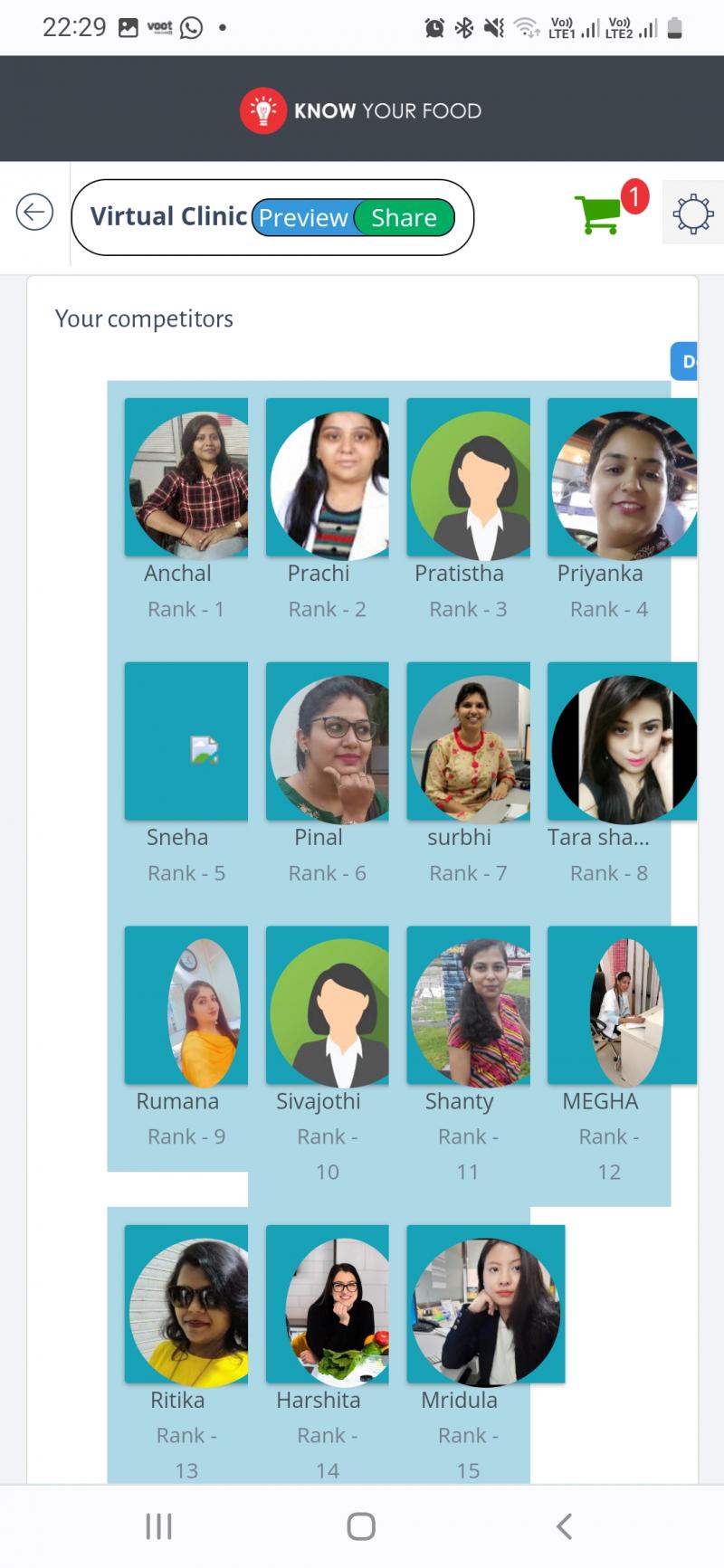
Task: Open recent apps from navigation bar
Action: 159,1526
